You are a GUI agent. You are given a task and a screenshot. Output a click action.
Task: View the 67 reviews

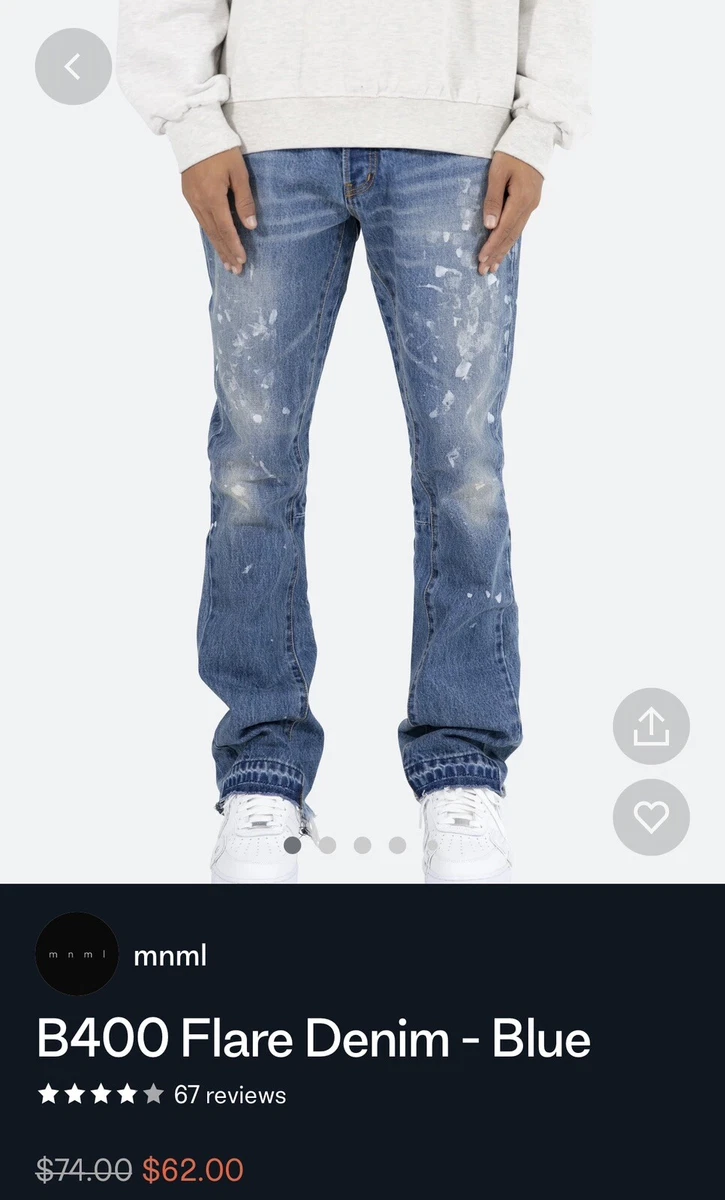[x=230, y=1095]
